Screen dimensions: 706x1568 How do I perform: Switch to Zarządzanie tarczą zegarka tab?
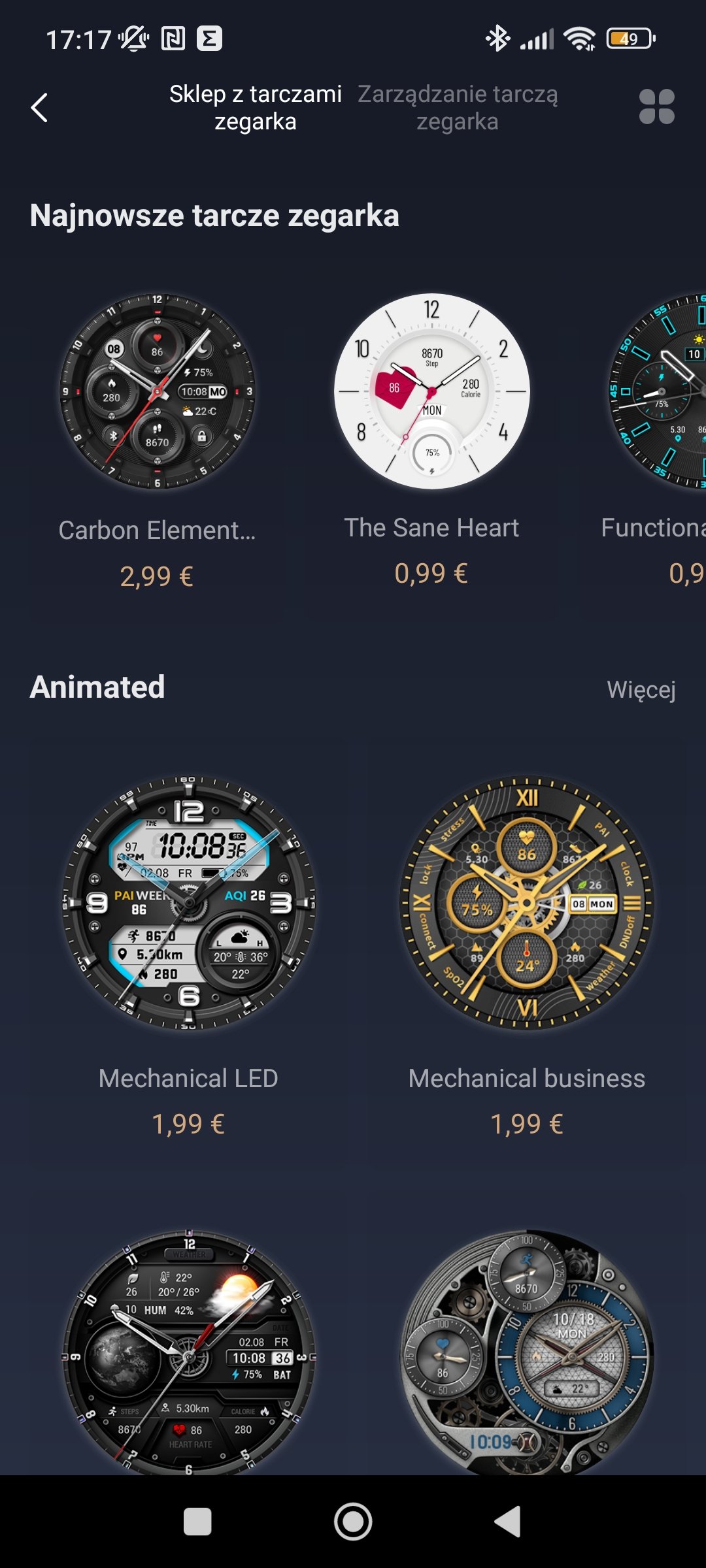[x=458, y=108]
